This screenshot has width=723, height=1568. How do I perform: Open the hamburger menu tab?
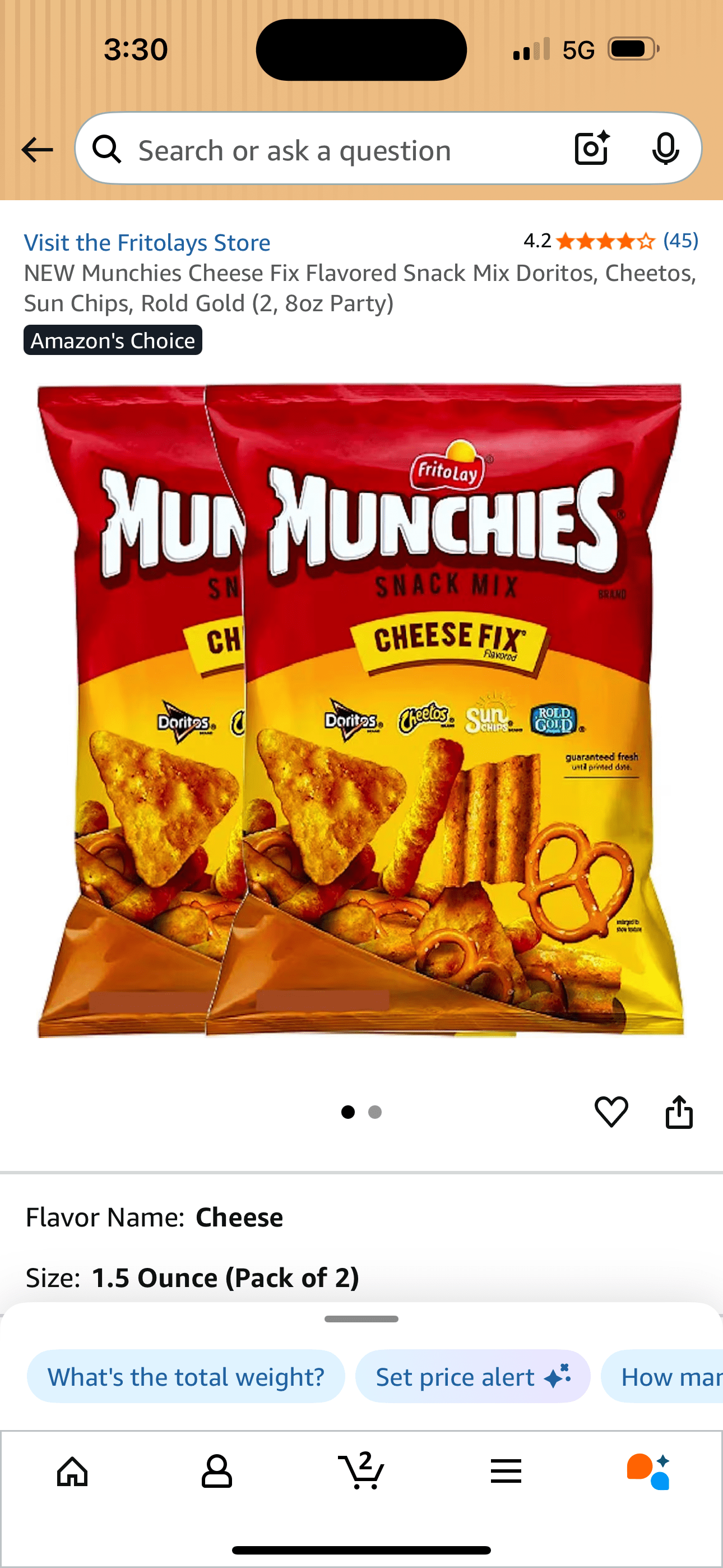pyautogui.click(x=506, y=1471)
